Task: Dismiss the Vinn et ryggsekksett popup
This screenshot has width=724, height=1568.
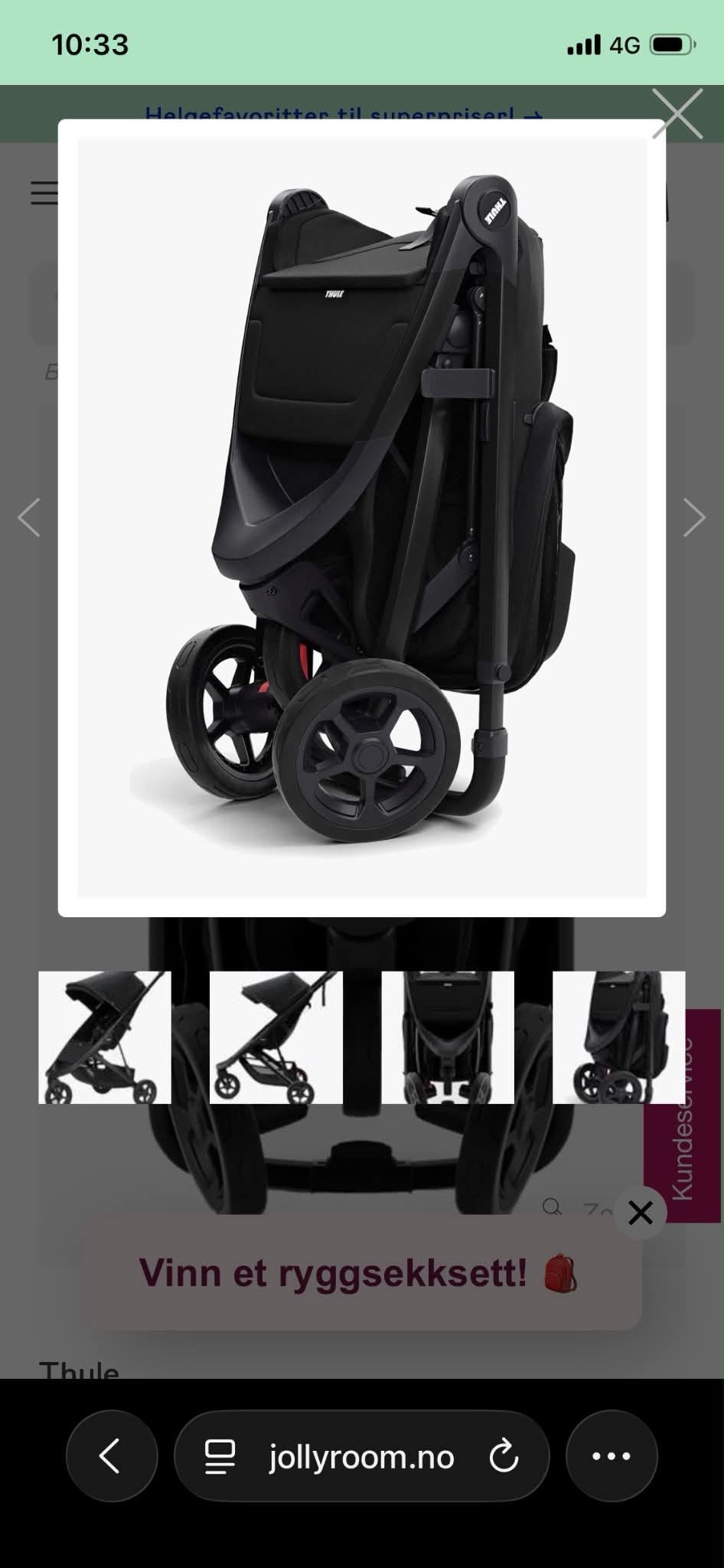Action: 641,1213
